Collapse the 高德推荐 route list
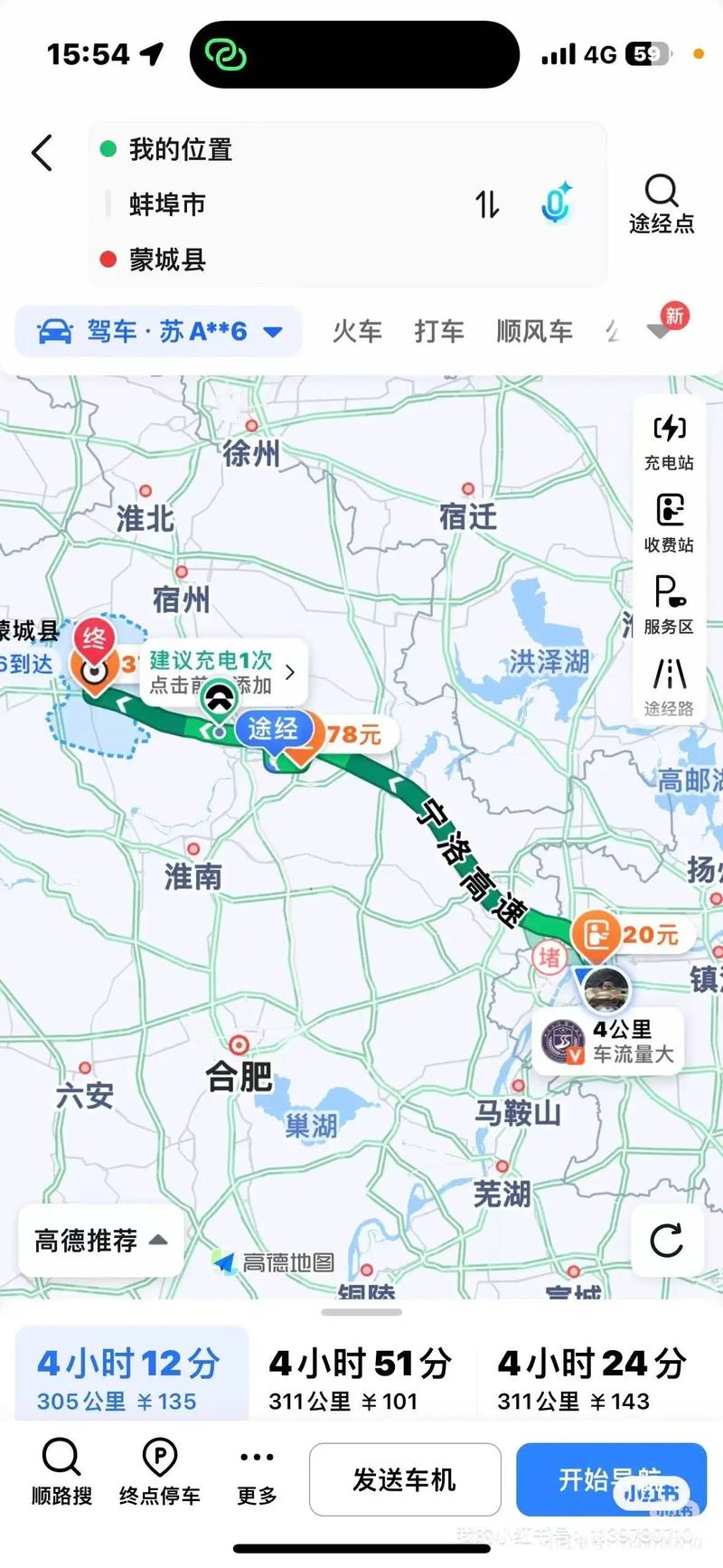Screen dimensions: 723x1568 tap(99, 1241)
